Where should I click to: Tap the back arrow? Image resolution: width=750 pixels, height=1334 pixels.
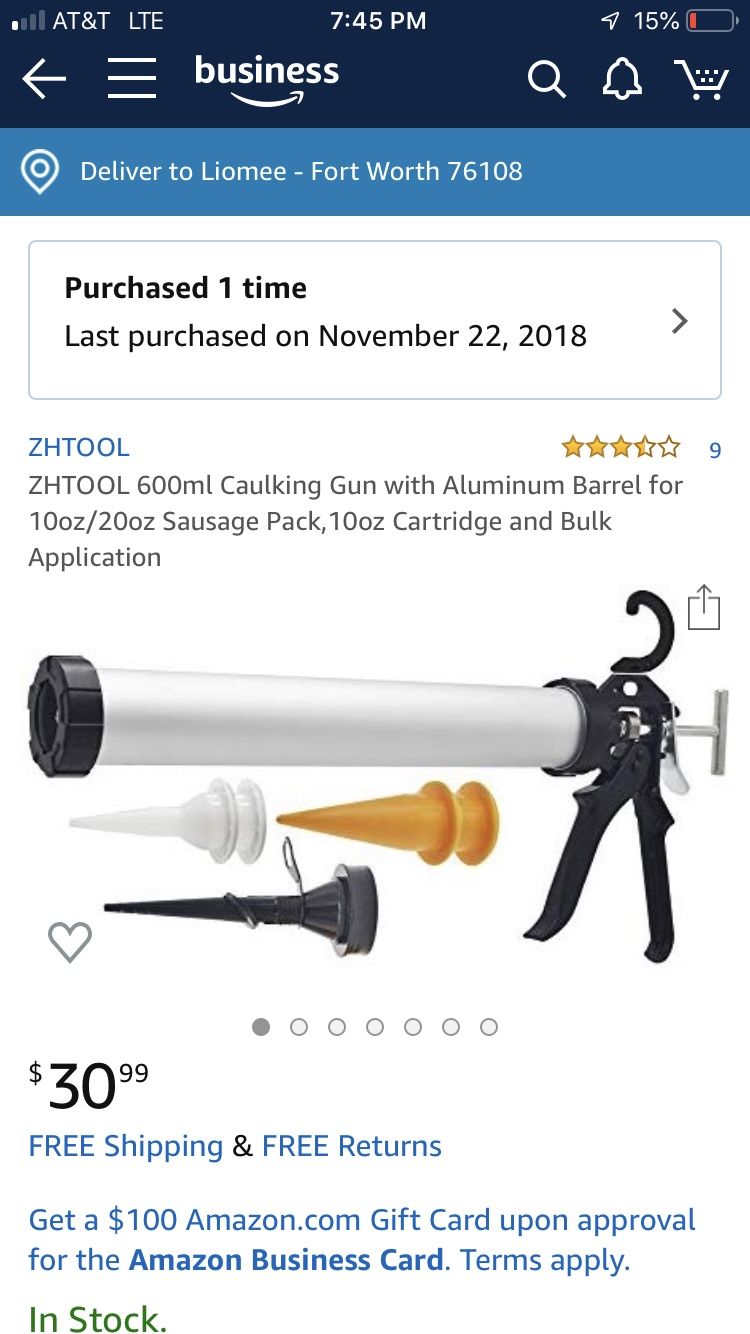(42, 79)
